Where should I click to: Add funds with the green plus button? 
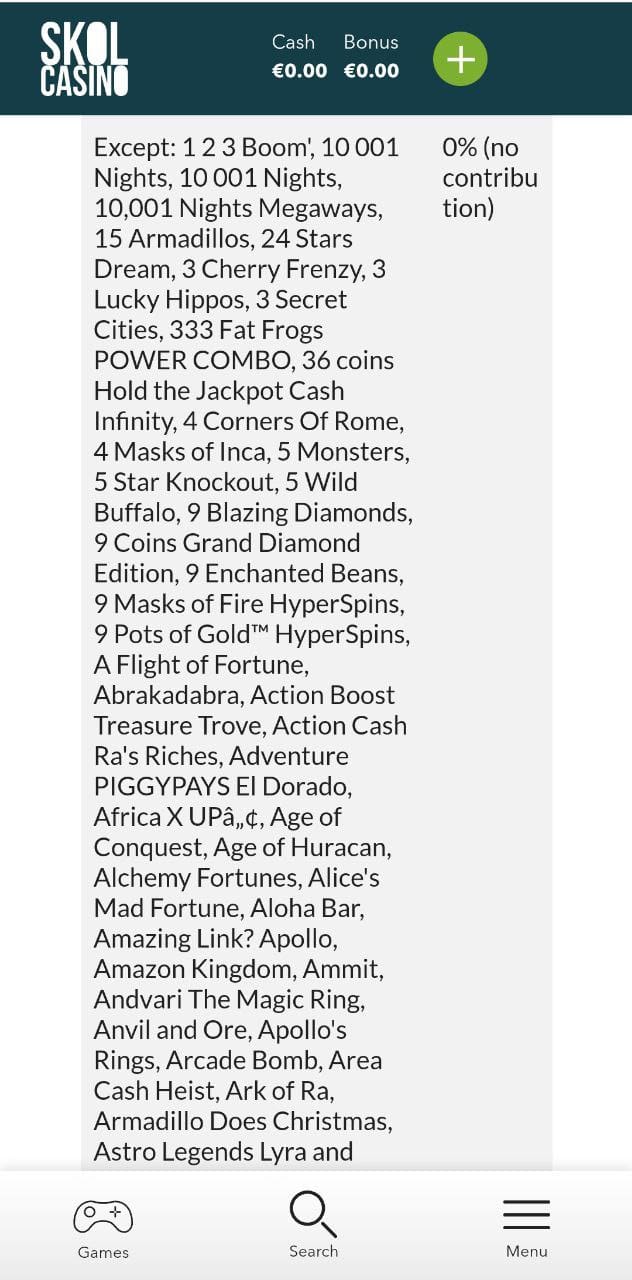tap(460, 59)
